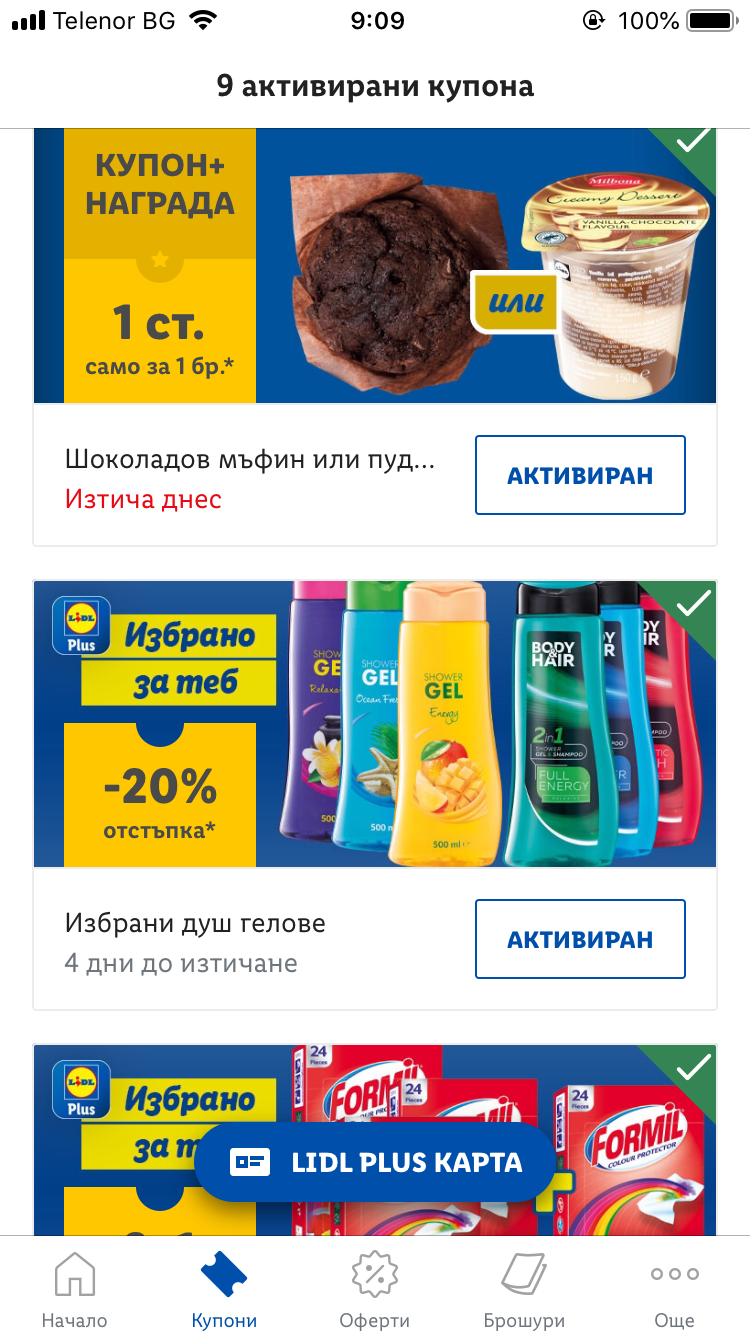Tap Активиран on the chocolate muffin coupon
Viewport: 750px width, 1334px height.
pos(580,475)
